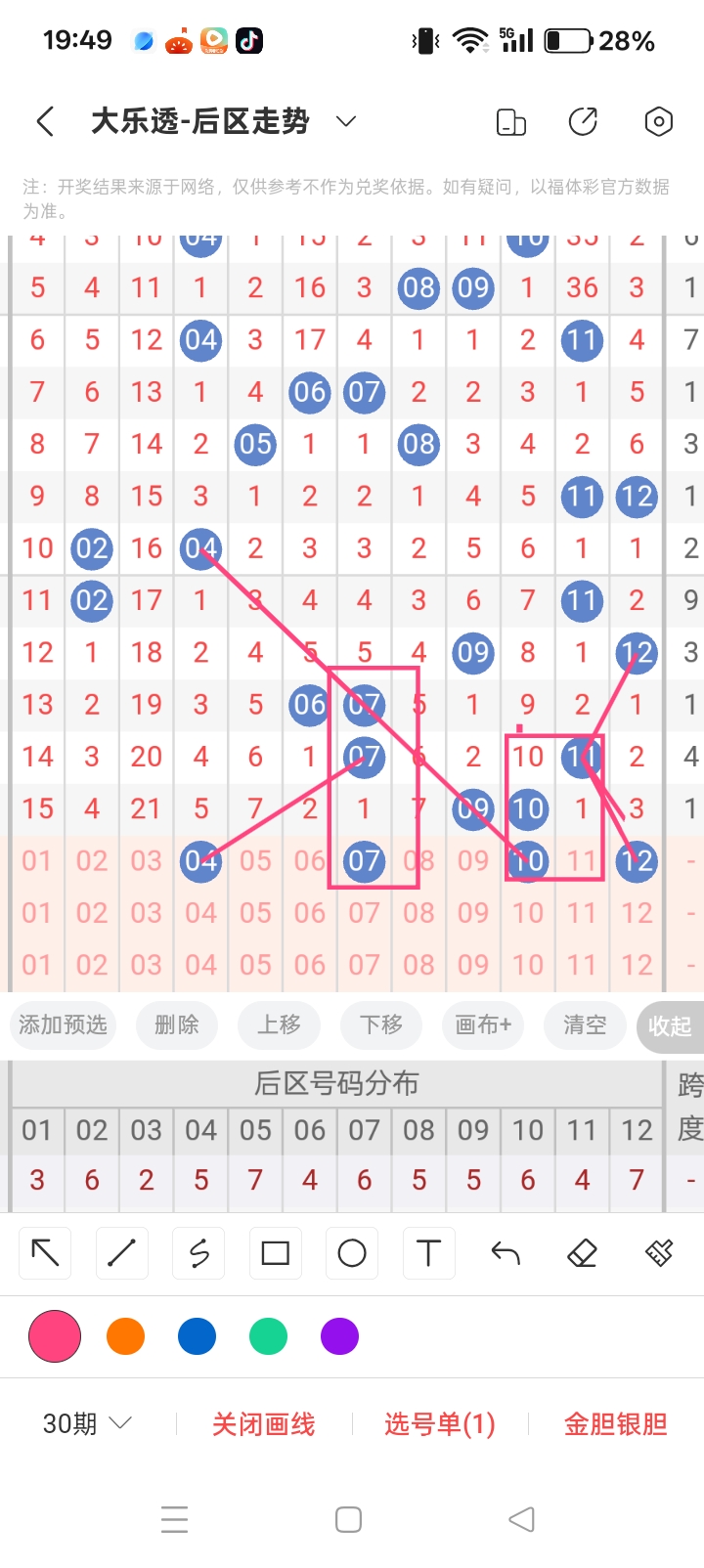This screenshot has height=1568, width=704.
Task: Pick the text annotation tool
Action: 427,1252
